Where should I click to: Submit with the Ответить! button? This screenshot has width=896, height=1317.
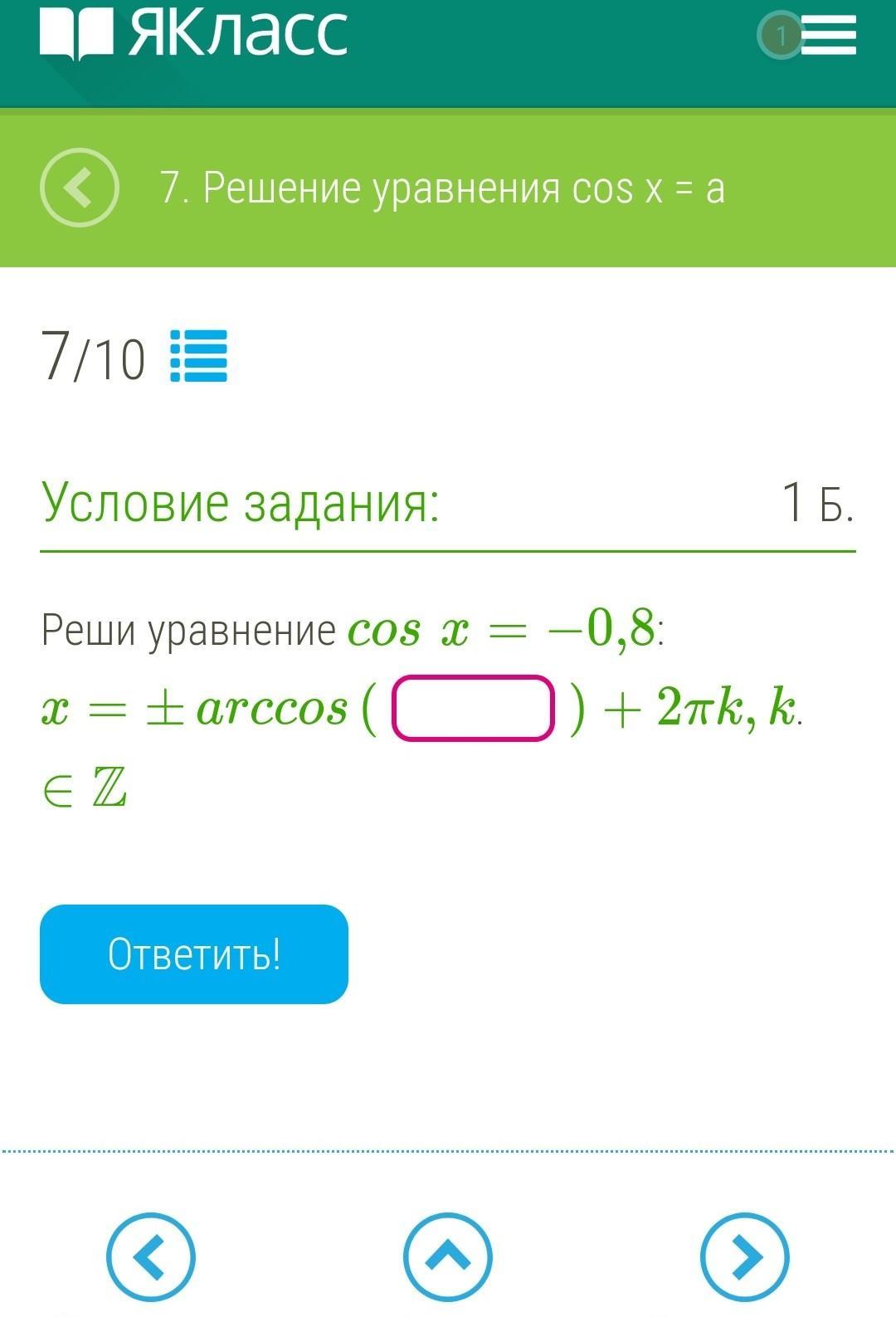(194, 954)
